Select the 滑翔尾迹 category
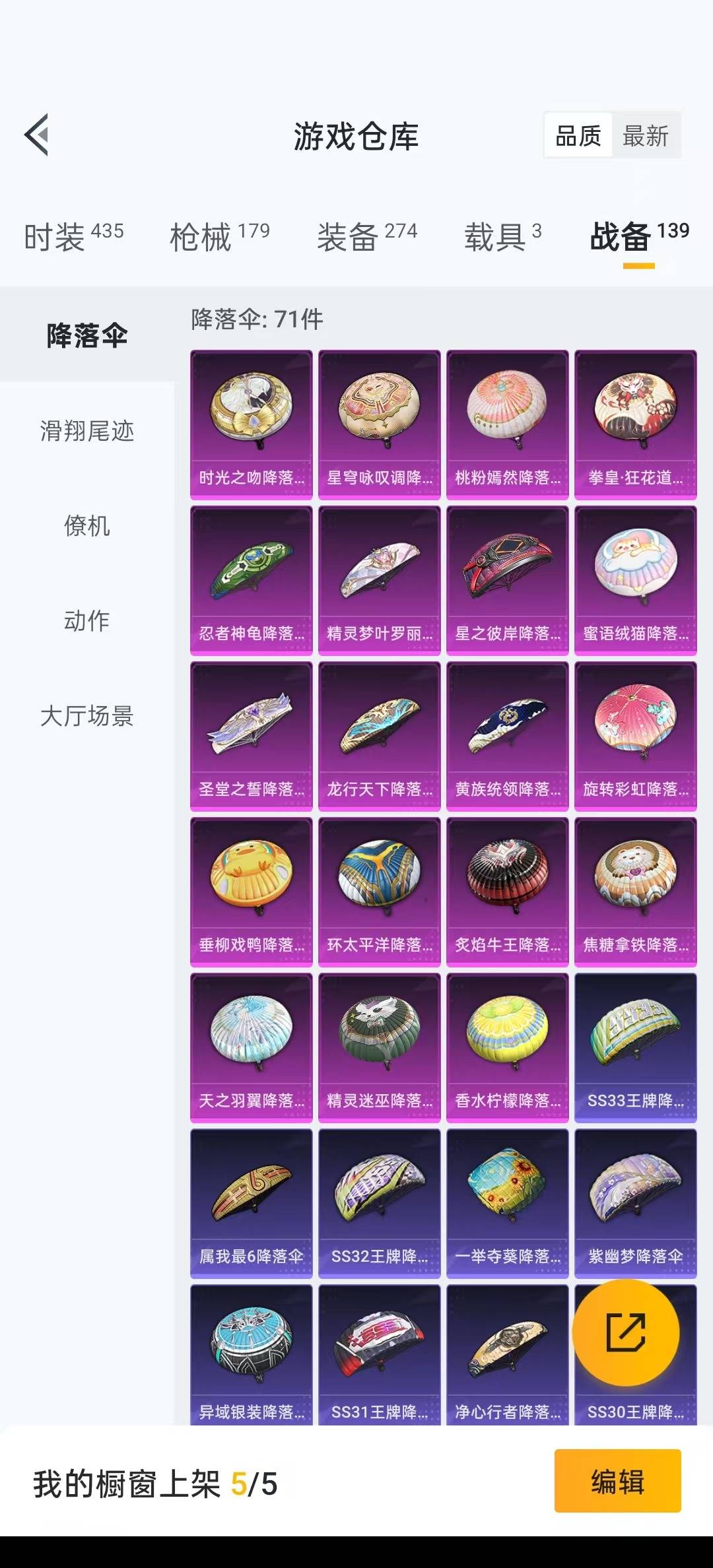Image resolution: width=713 pixels, height=1568 pixels. click(86, 431)
